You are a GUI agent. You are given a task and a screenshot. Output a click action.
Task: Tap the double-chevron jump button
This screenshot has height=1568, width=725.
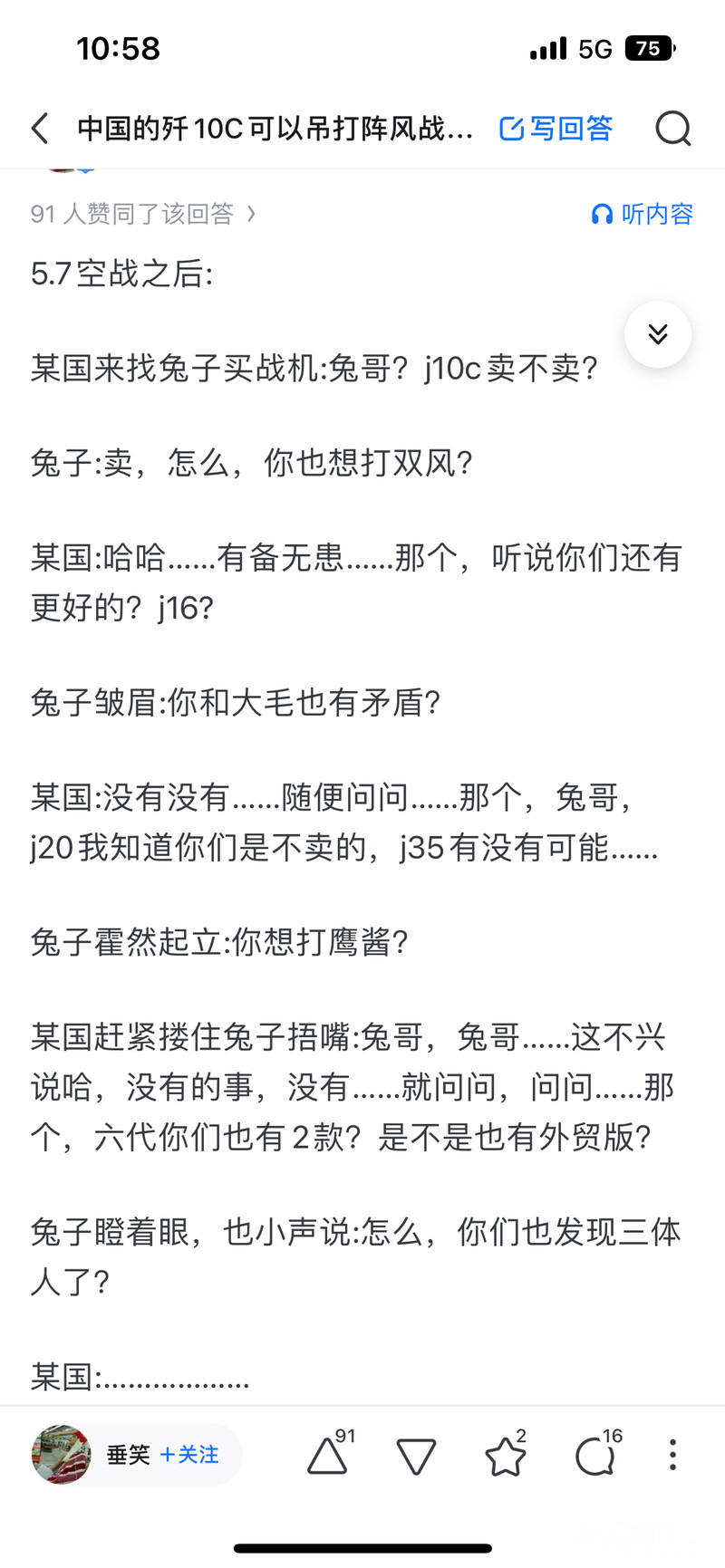point(658,334)
